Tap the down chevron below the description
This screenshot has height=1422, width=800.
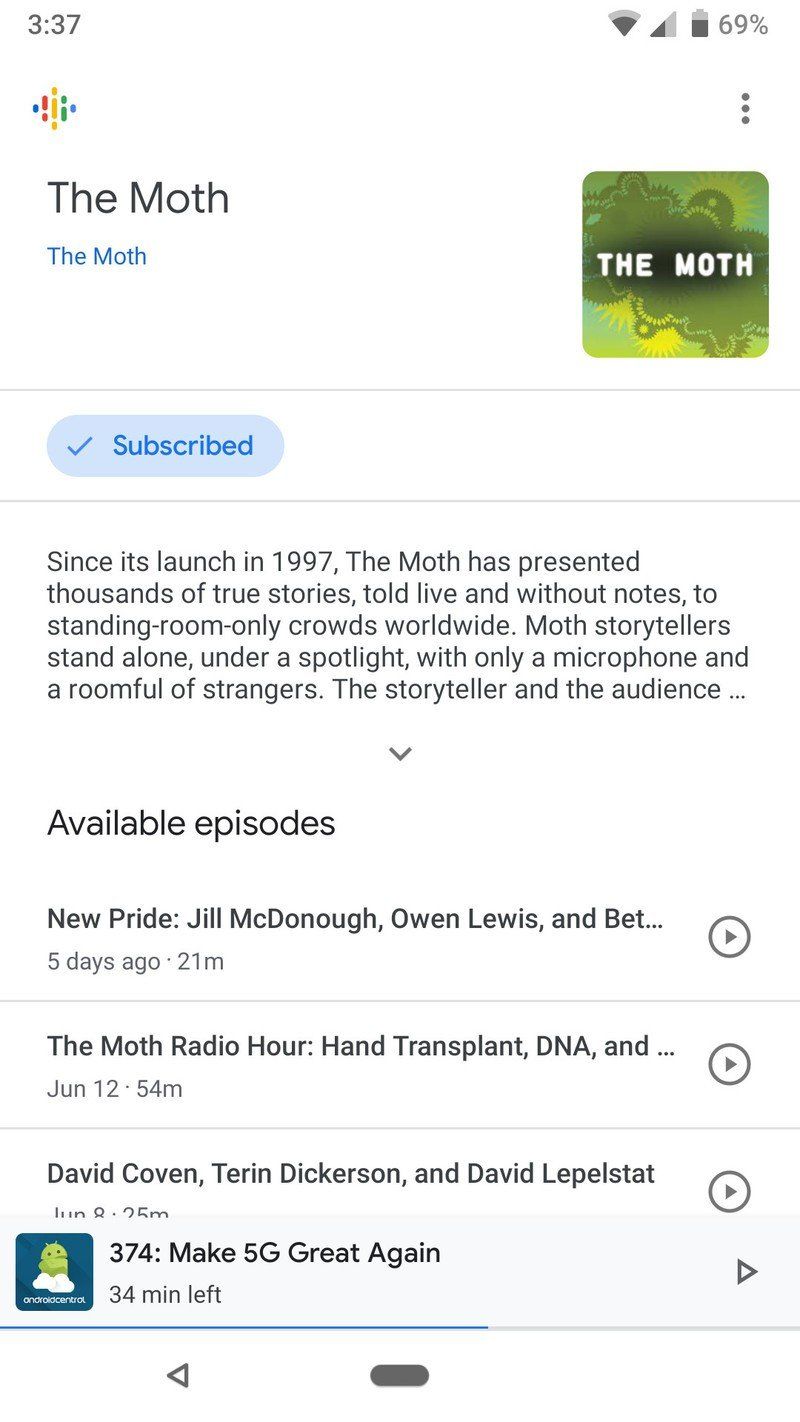[400, 753]
